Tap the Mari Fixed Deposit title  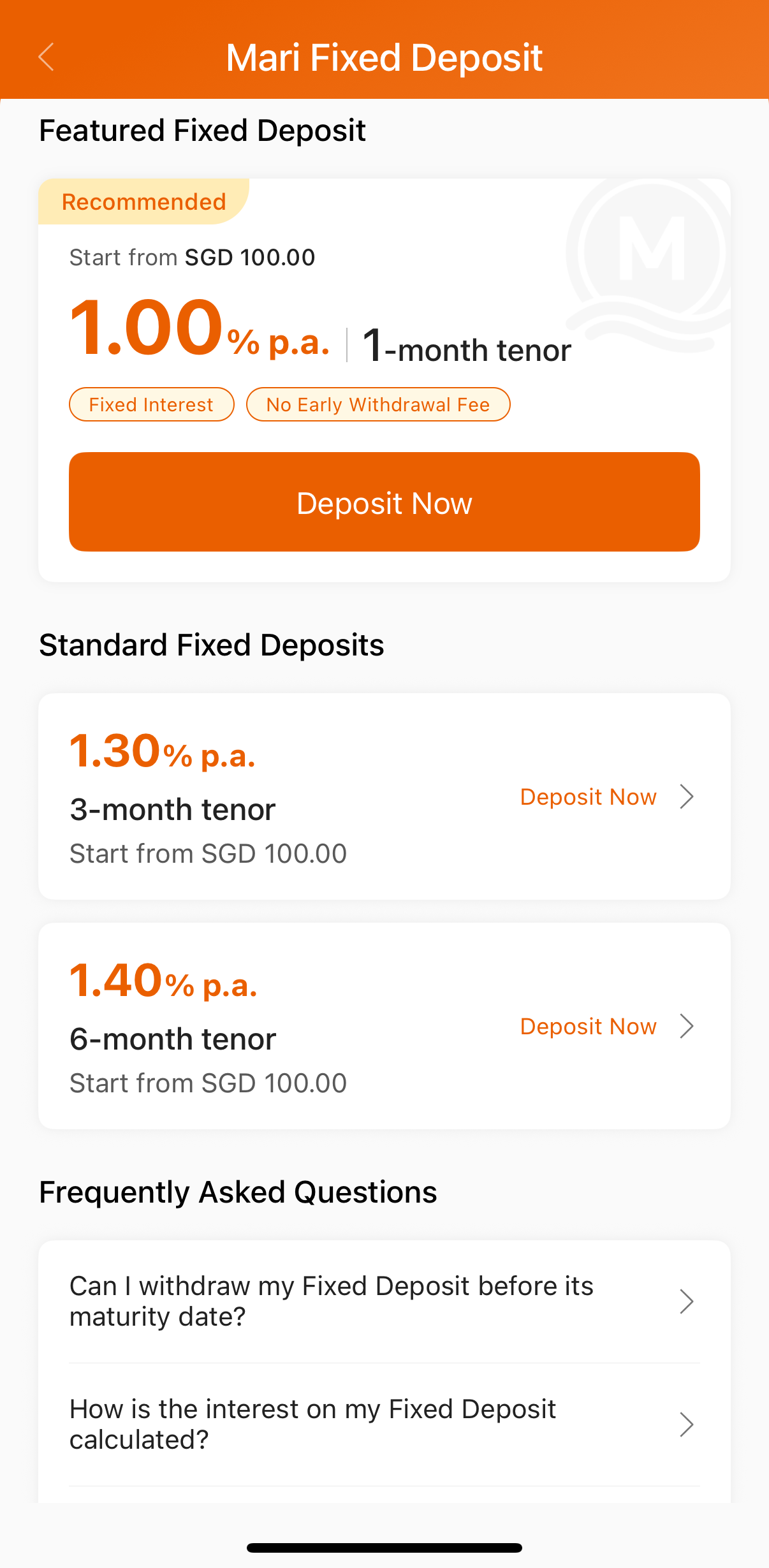[x=384, y=57]
